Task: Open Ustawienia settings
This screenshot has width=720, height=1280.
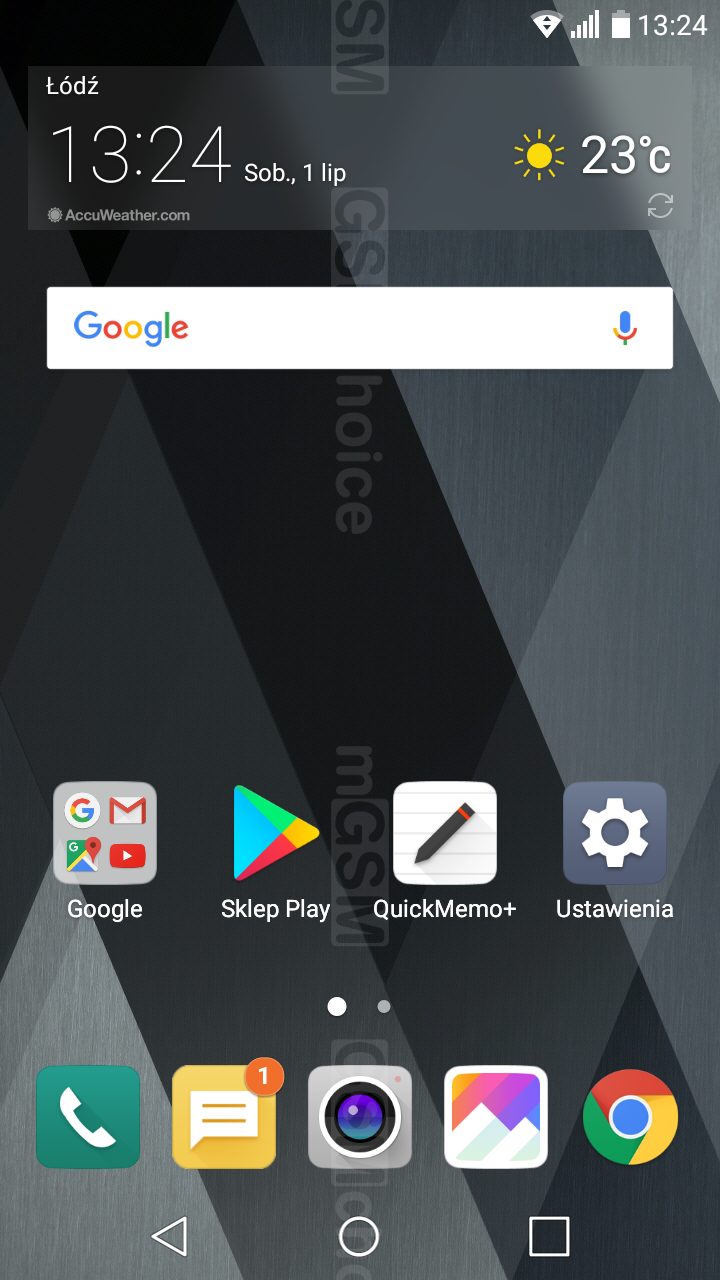Action: pos(614,834)
